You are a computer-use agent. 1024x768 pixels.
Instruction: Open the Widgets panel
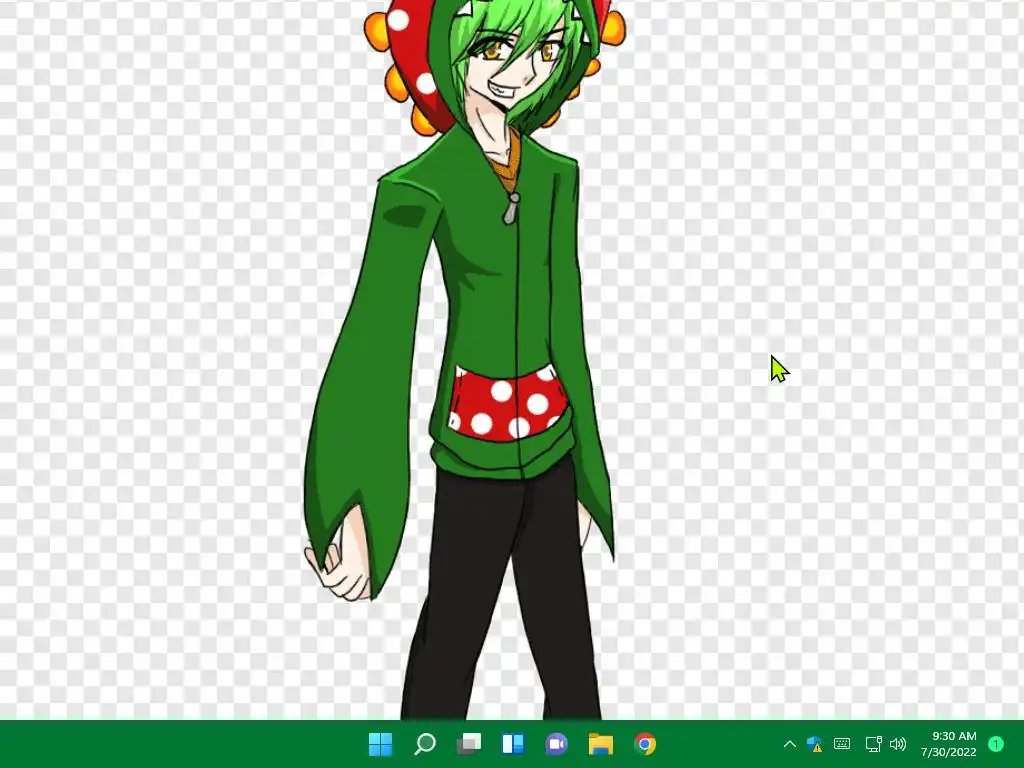click(x=513, y=744)
